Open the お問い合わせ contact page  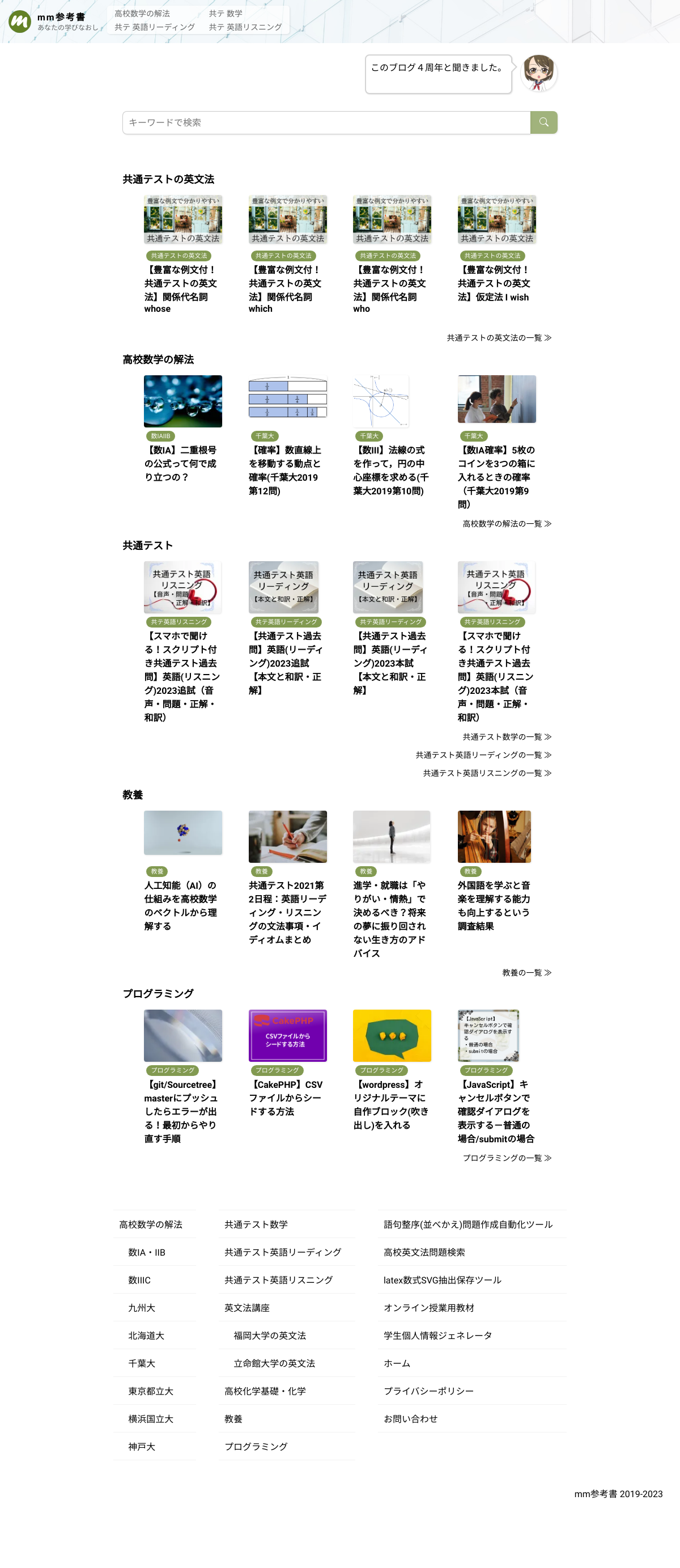(x=411, y=1419)
